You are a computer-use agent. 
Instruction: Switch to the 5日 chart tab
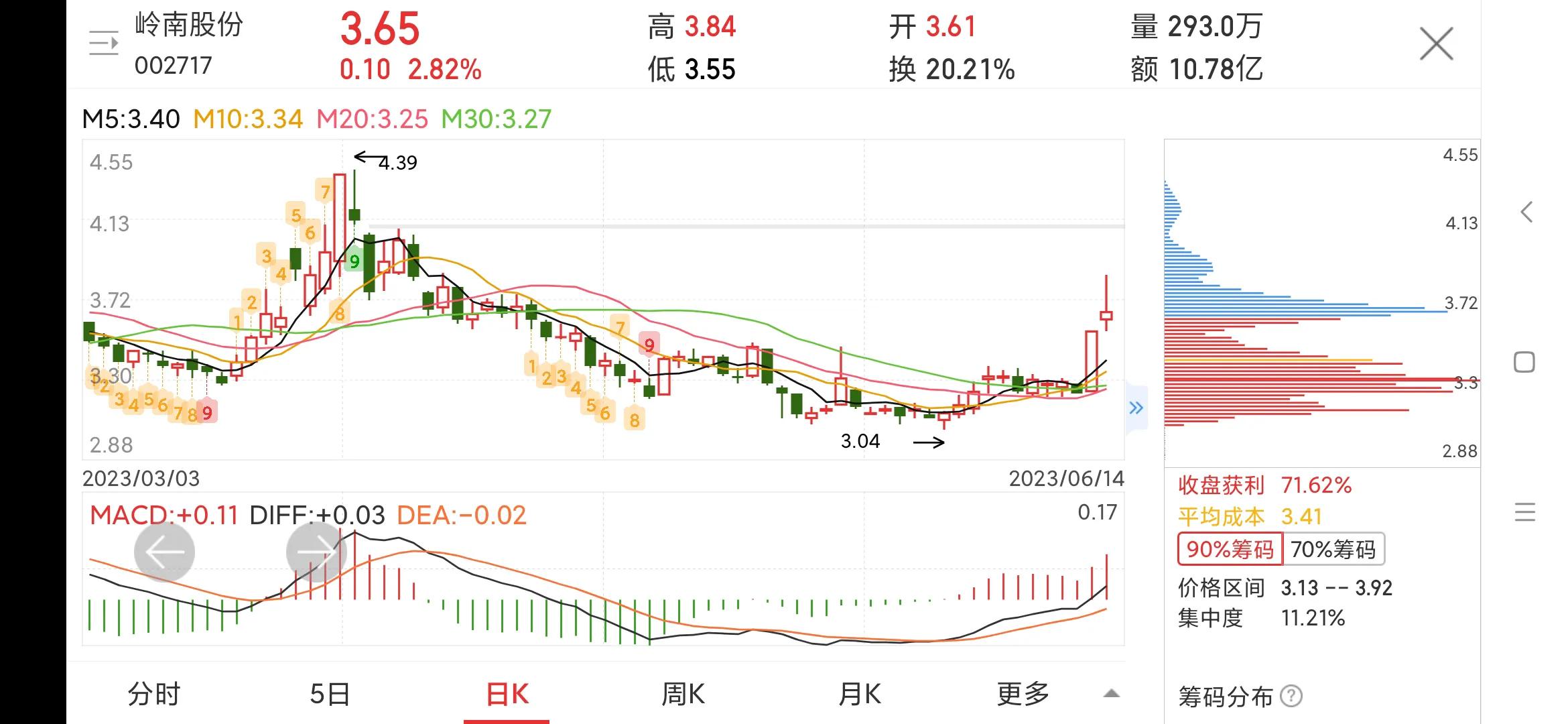tap(330, 695)
